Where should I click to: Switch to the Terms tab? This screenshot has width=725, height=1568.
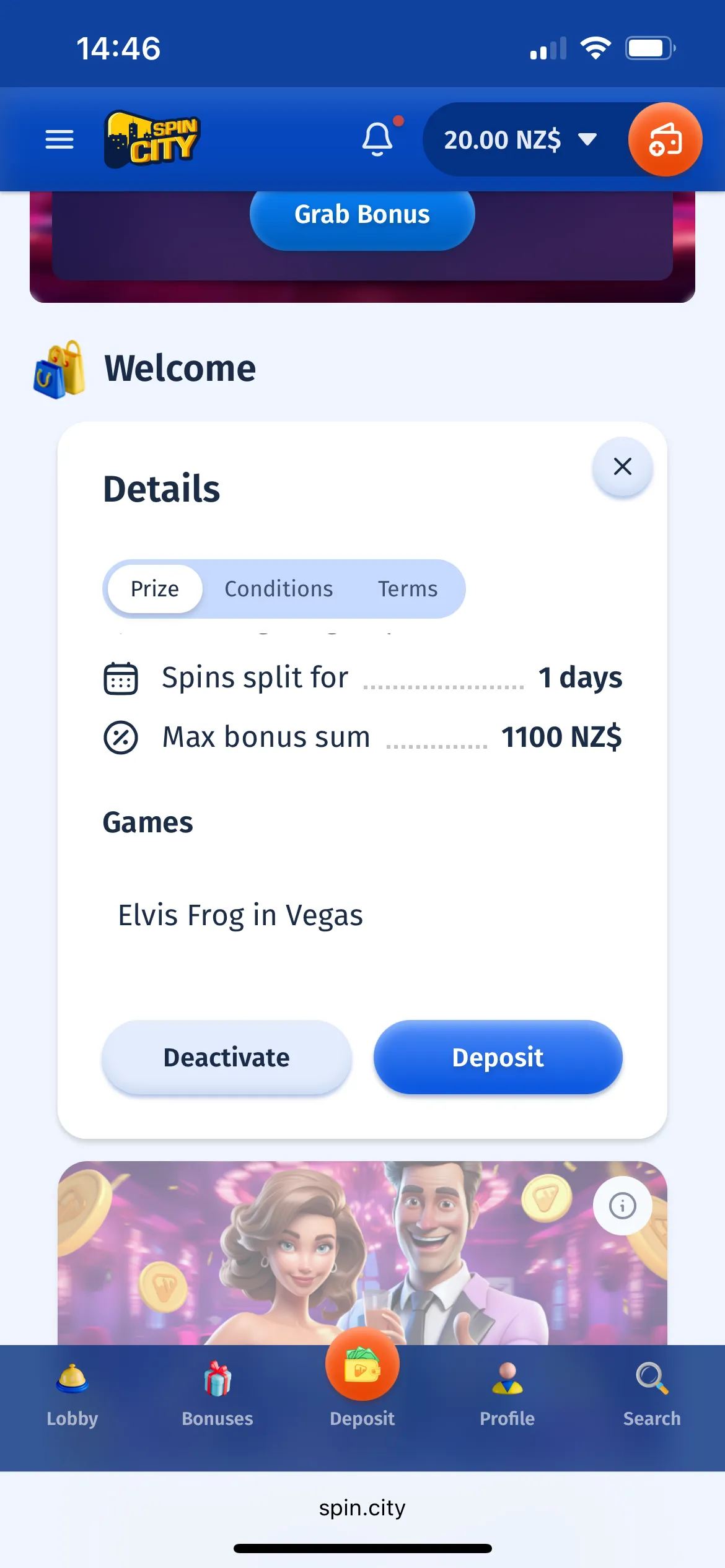[x=408, y=589]
